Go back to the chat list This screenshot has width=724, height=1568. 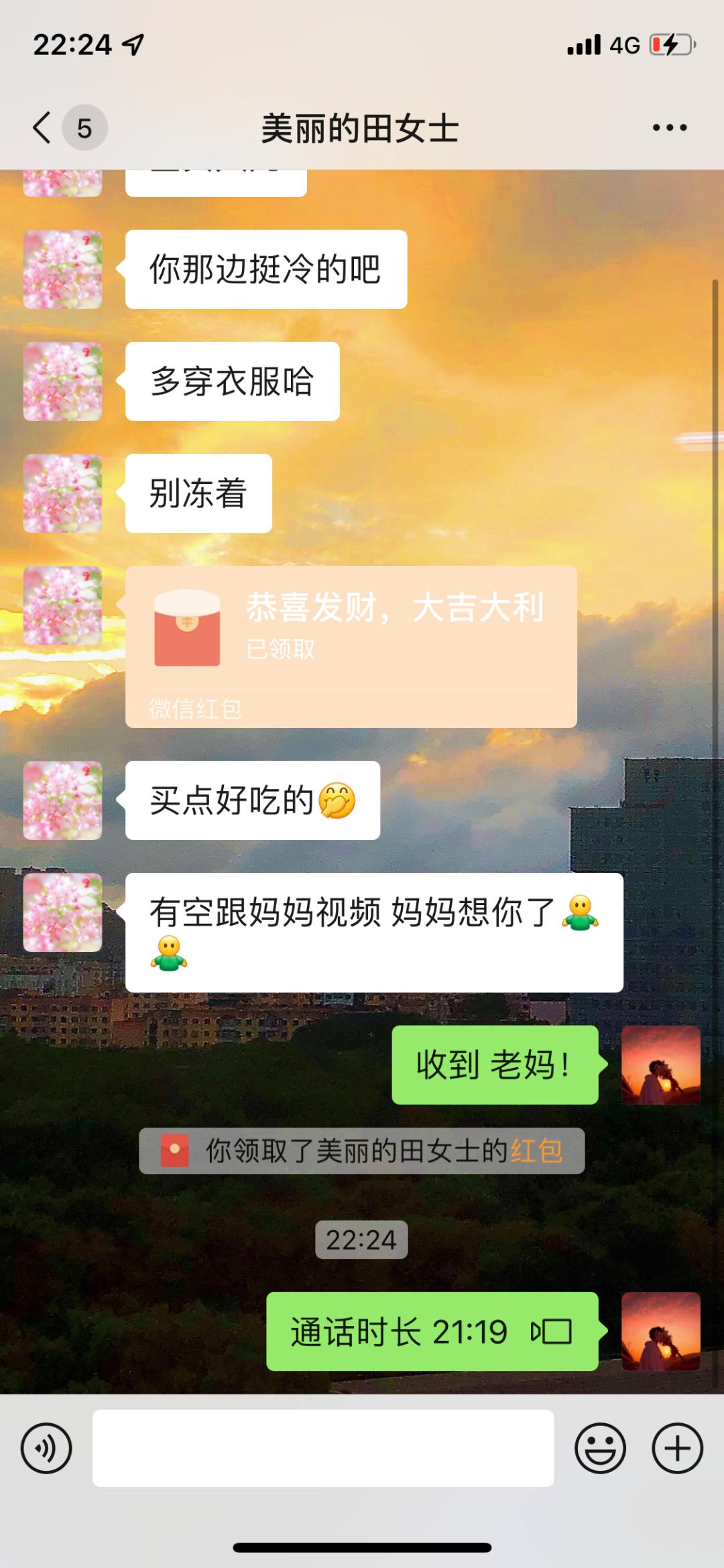click(43, 127)
